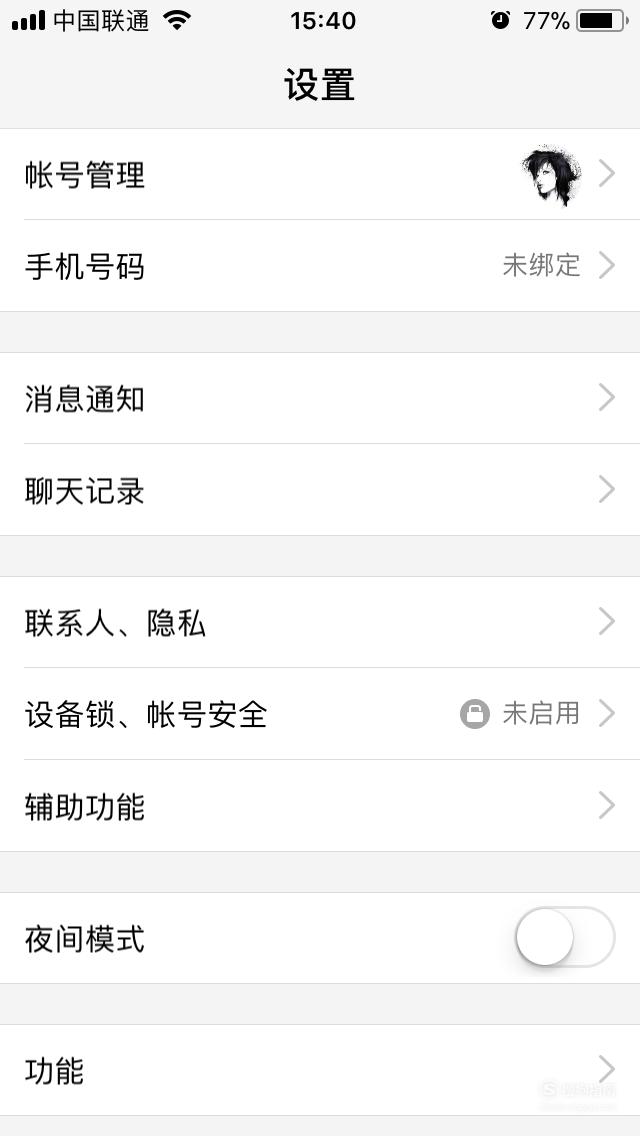Open 消息通知 notification settings
This screenshot has width=640, height=1136.
point(320,398)
